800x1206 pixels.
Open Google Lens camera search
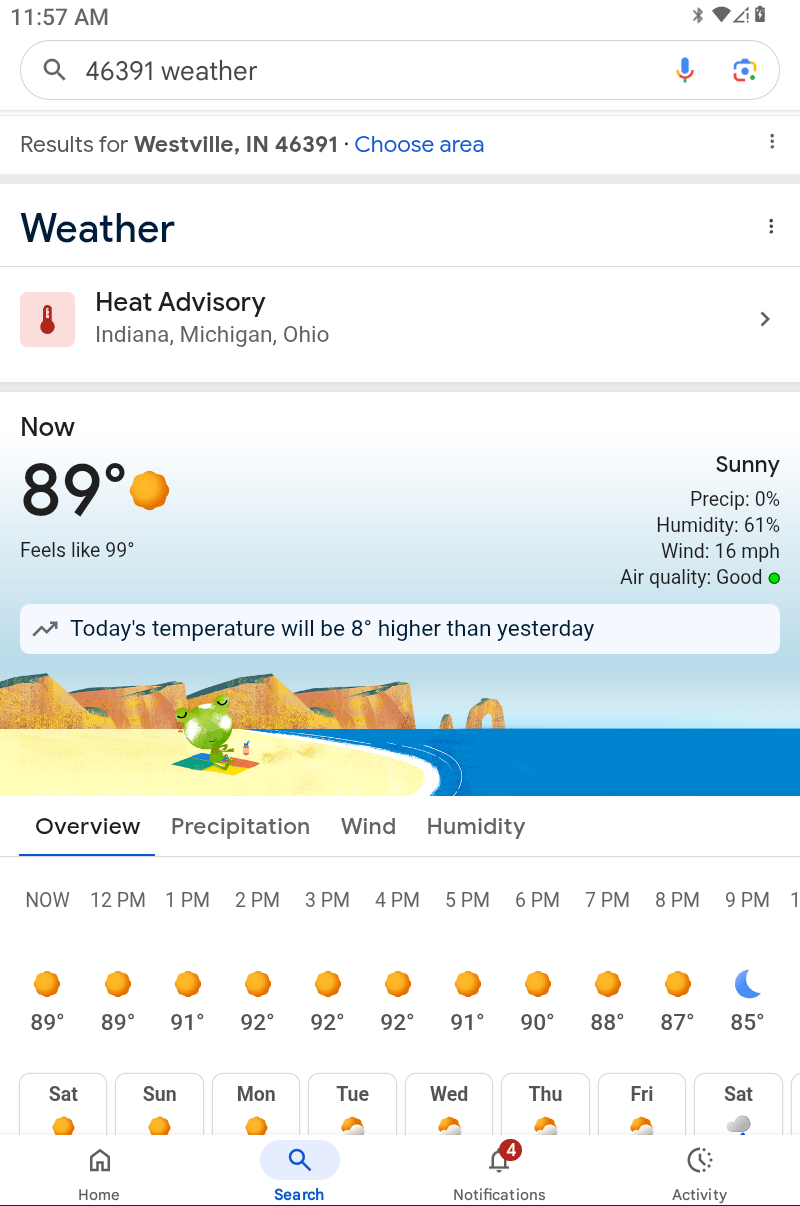pyautogui.click(x=744, y=70)
